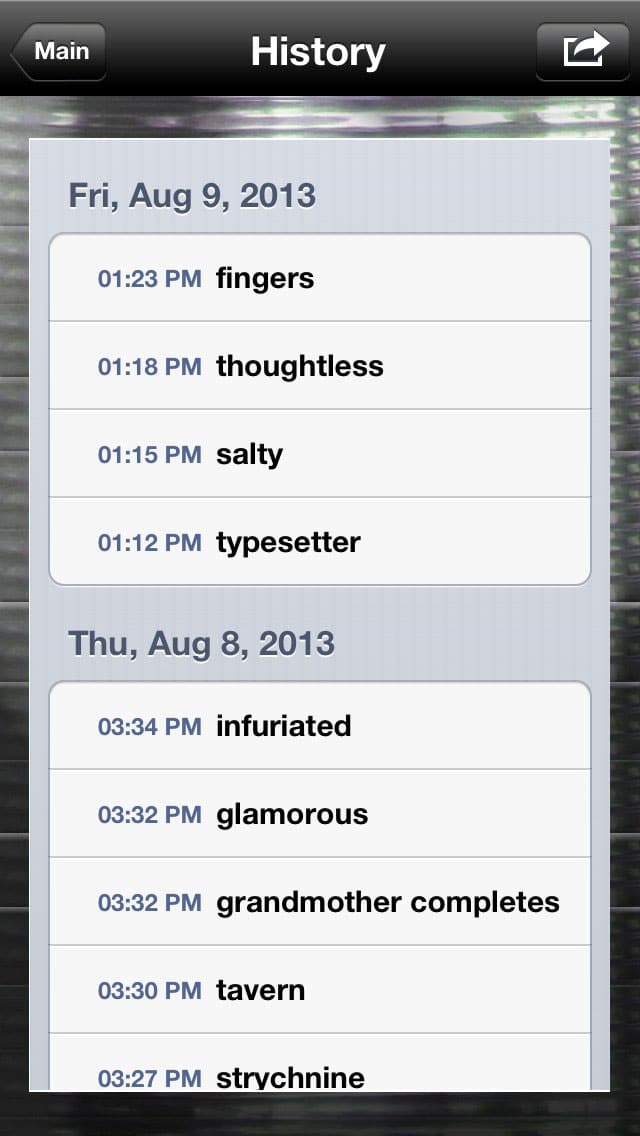The image size is (640, 1136).
Task: Open the "infuriated" entry
Action: coord(320,726)
